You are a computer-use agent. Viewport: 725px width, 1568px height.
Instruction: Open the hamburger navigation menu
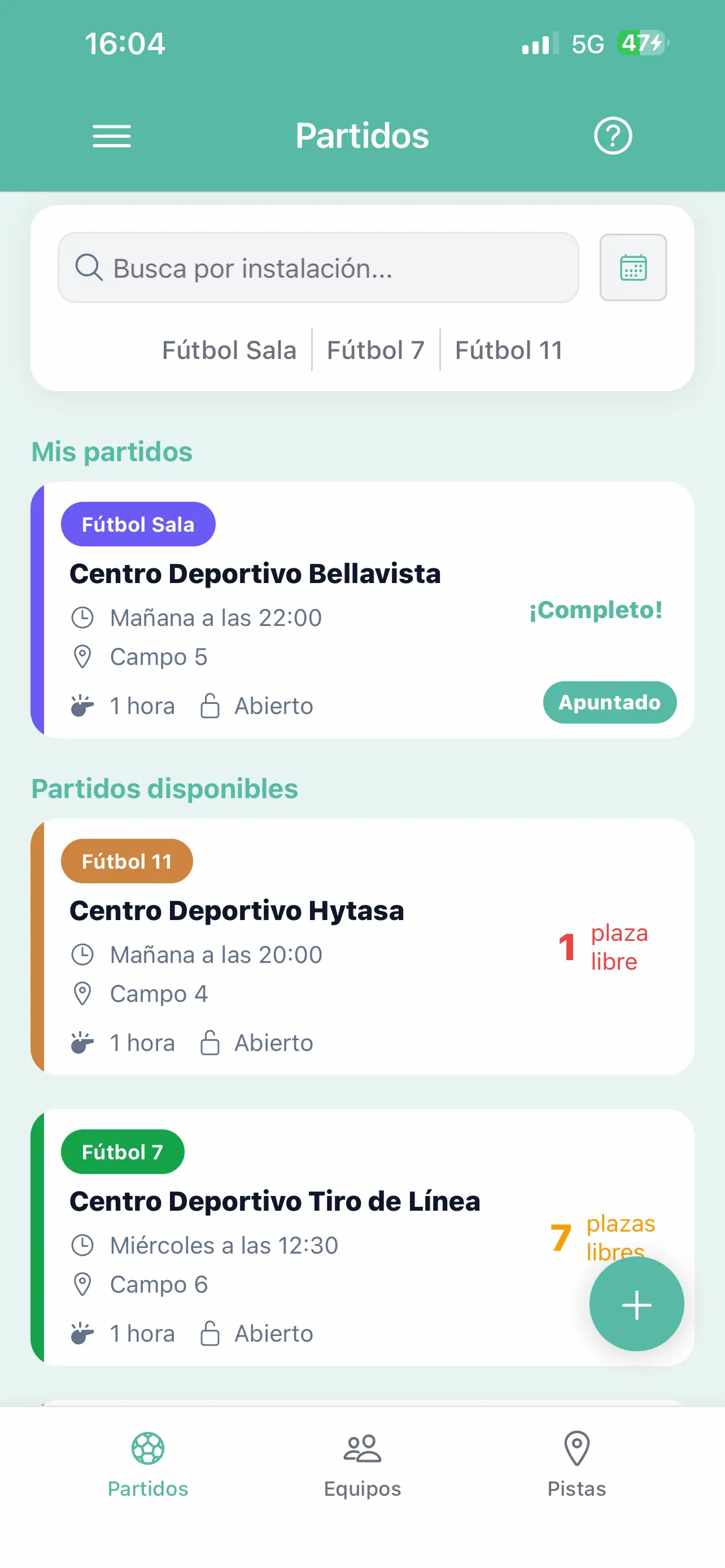coord(112,135)
